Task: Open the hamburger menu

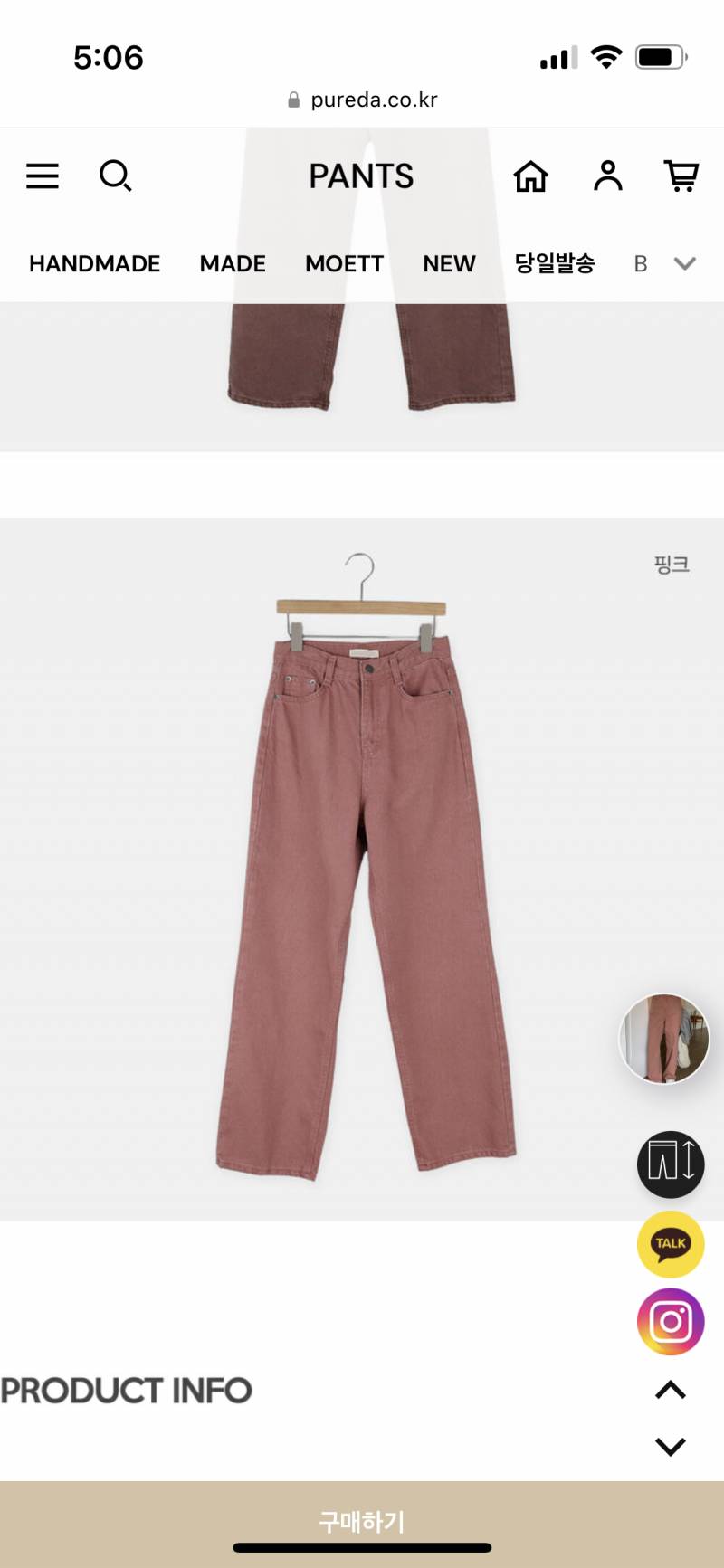Action: [43, 176]
